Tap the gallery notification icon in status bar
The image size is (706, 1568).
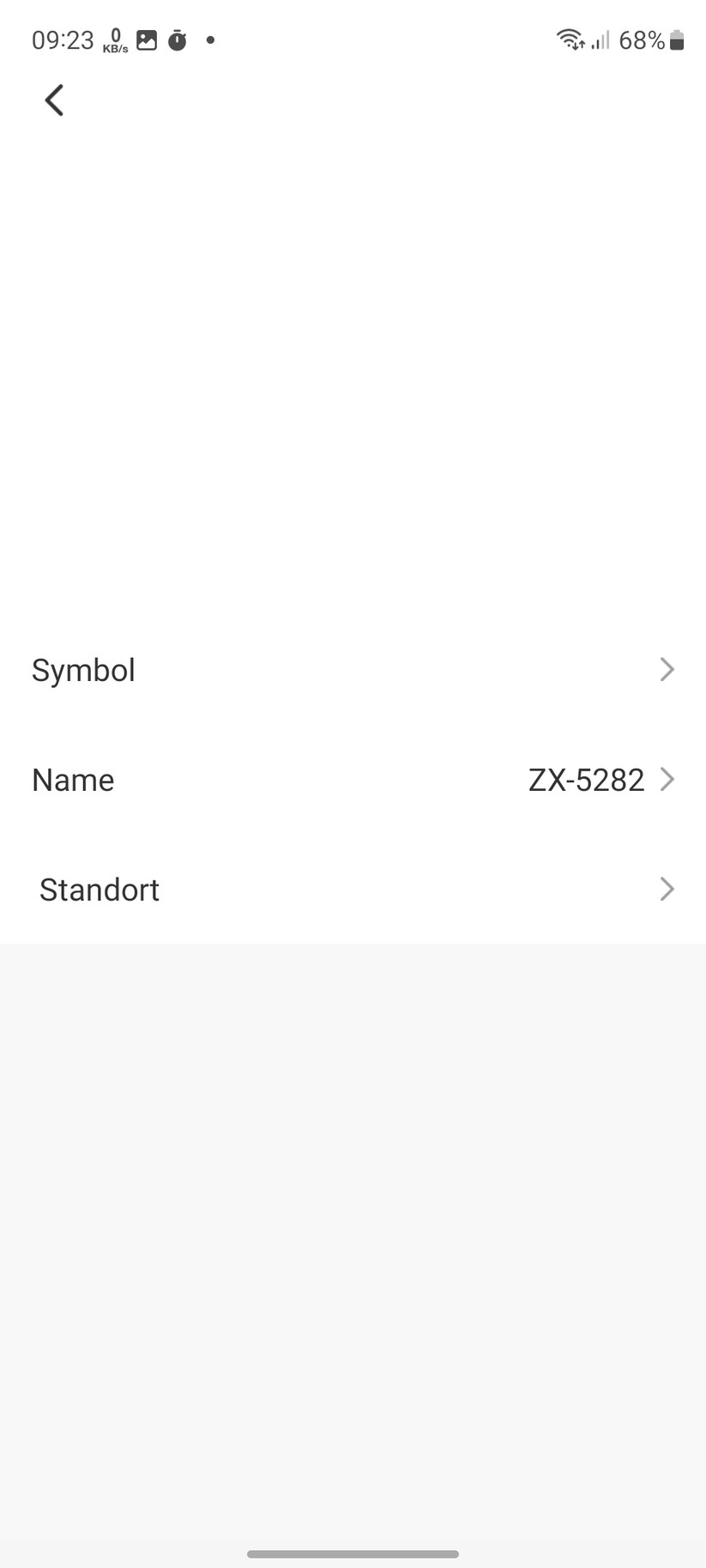tap(145, 39)
